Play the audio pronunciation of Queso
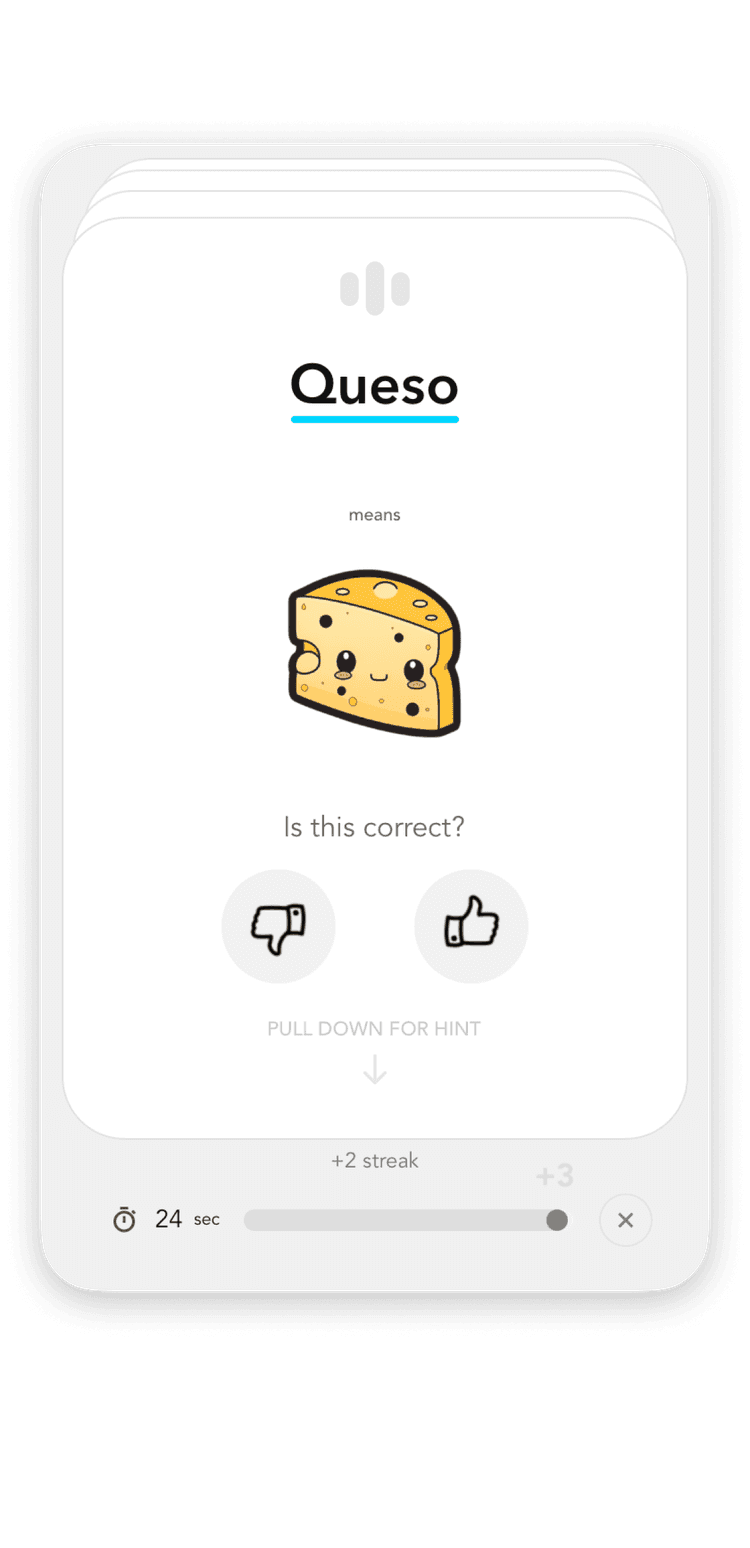The image size is (750, 1548). pos(375,289)
